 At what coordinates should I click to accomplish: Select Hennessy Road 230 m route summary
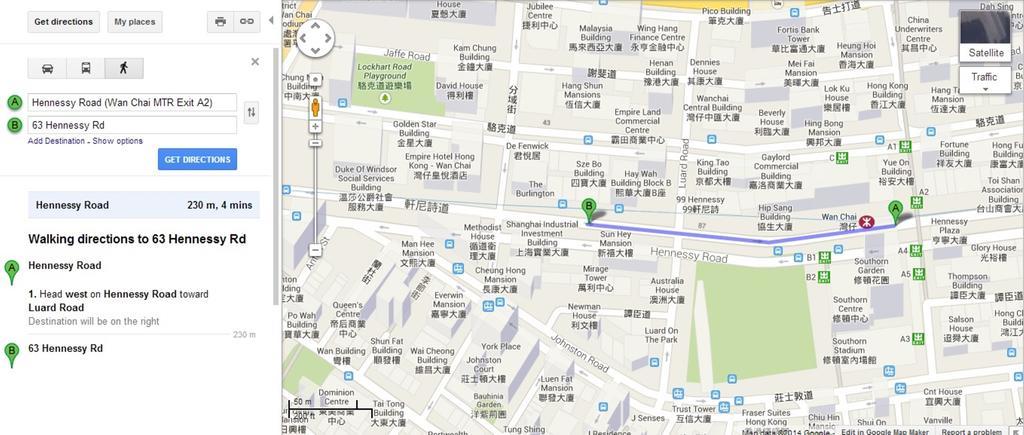[x=143, y=205]
